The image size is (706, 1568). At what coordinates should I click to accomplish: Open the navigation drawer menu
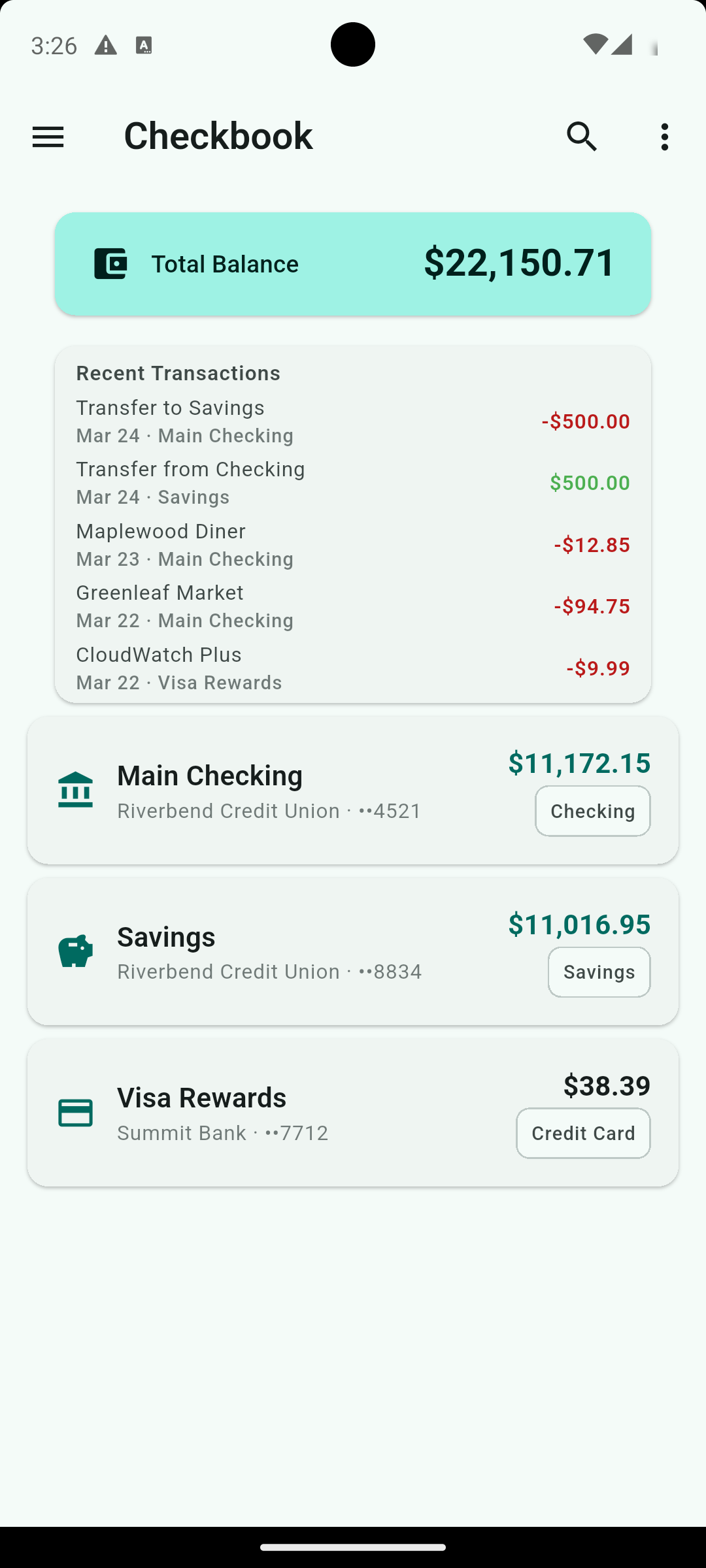click(x=48, y=137)
